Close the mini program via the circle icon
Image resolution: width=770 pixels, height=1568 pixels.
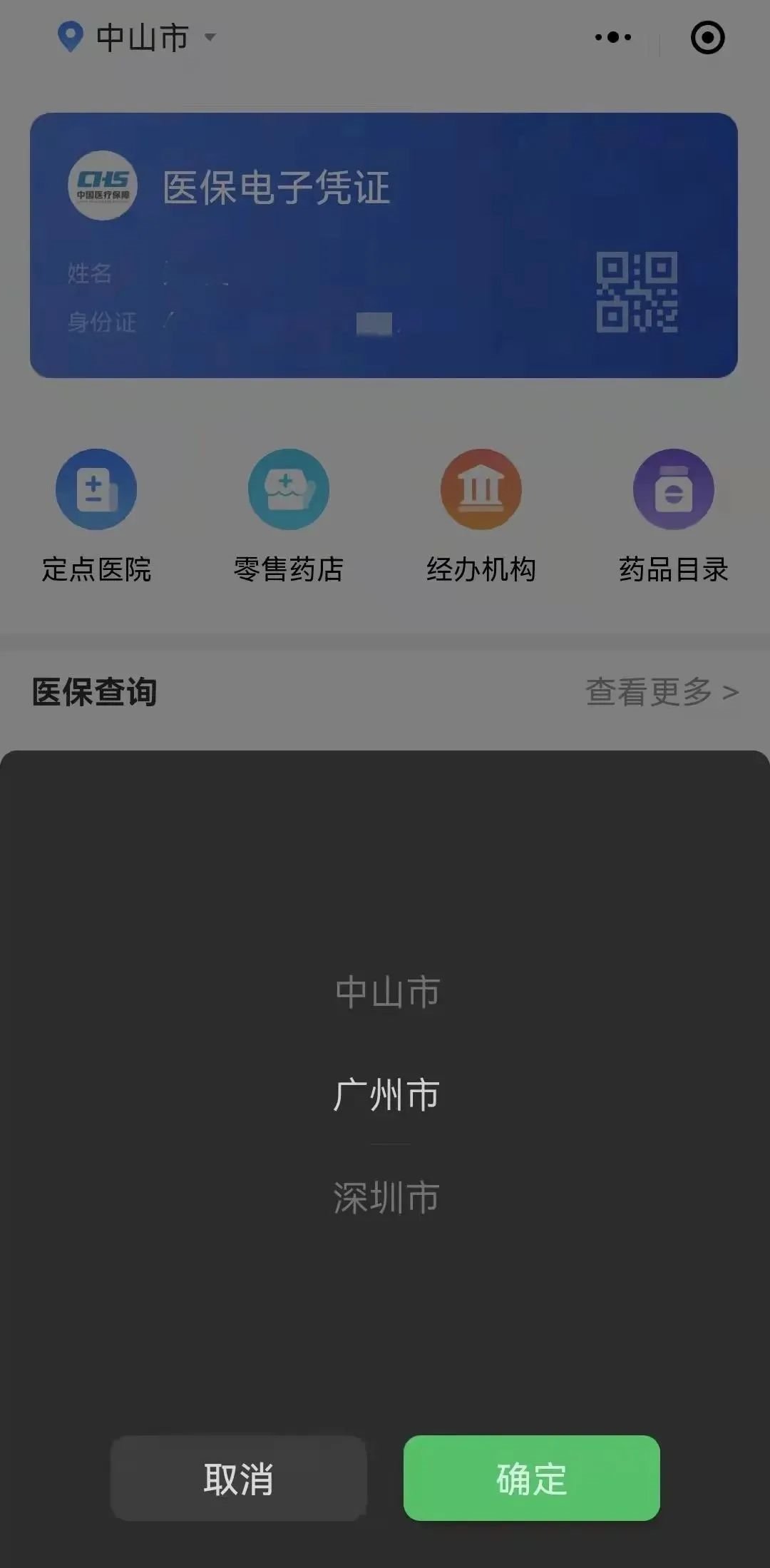[707, 37]
